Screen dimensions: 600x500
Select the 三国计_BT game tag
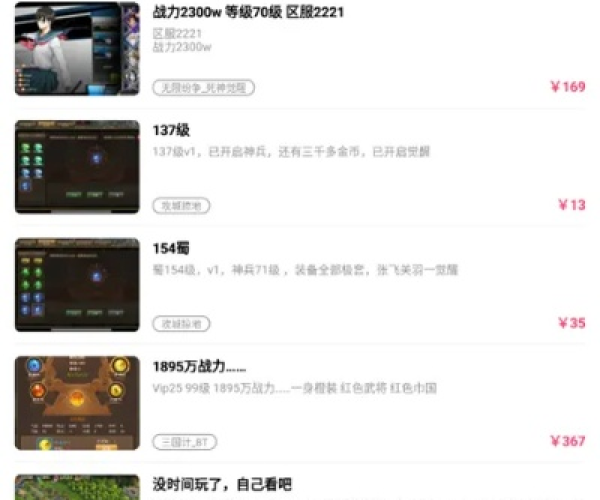(x=185, y=441)
